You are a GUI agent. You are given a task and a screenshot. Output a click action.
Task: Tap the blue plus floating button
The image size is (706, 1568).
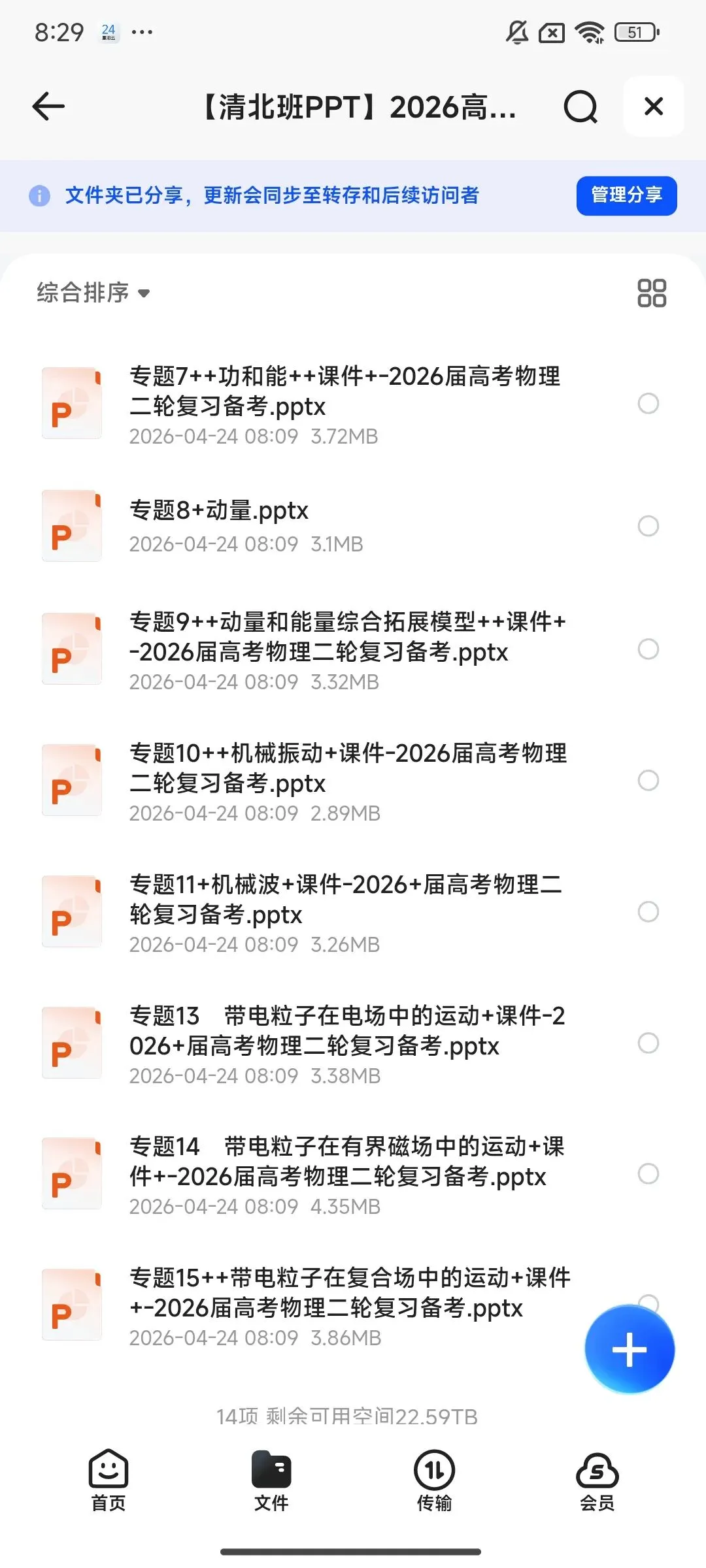[629, 1350]
